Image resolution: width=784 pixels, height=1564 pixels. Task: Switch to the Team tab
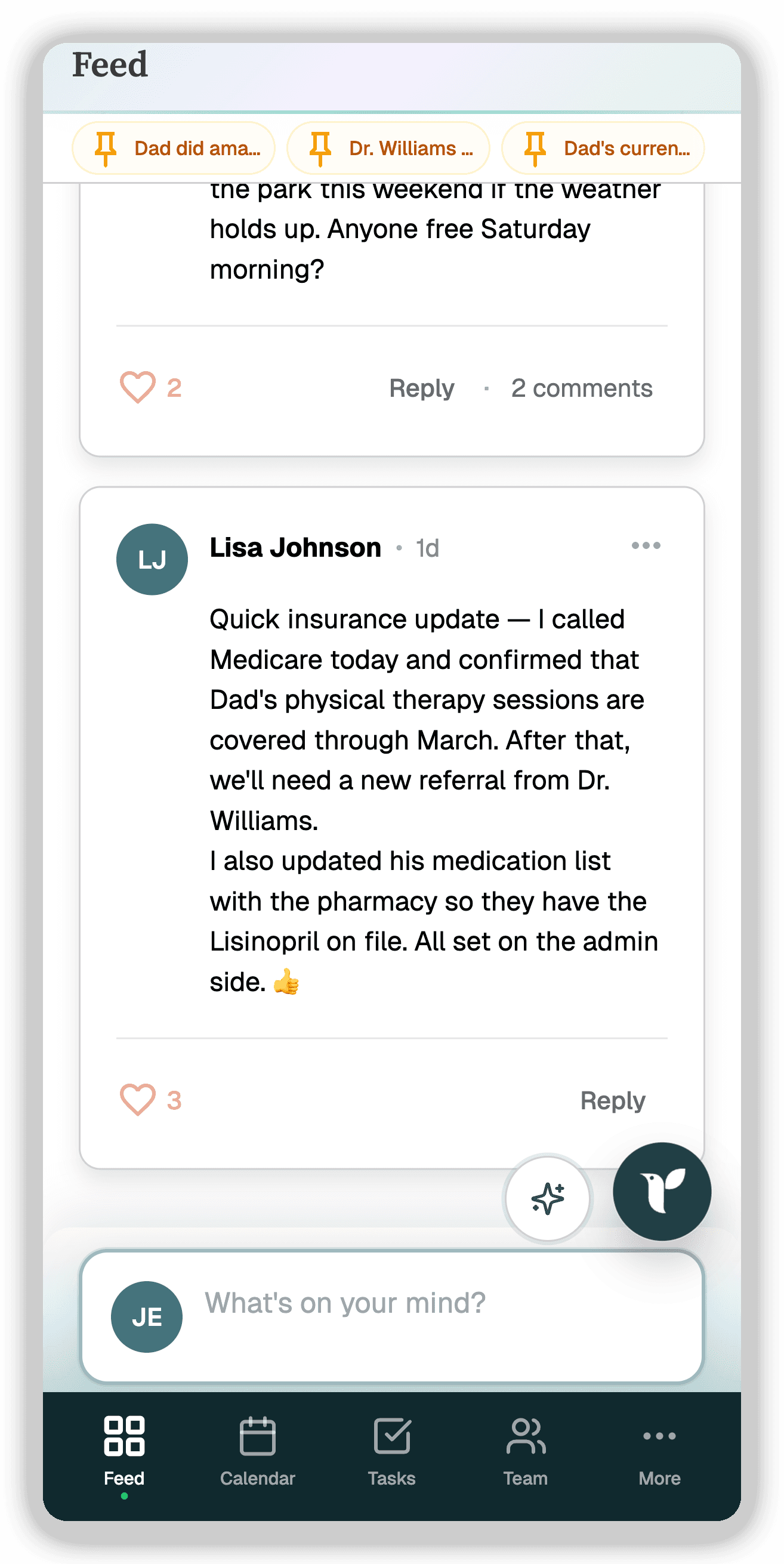click(x=525, y=1456)
